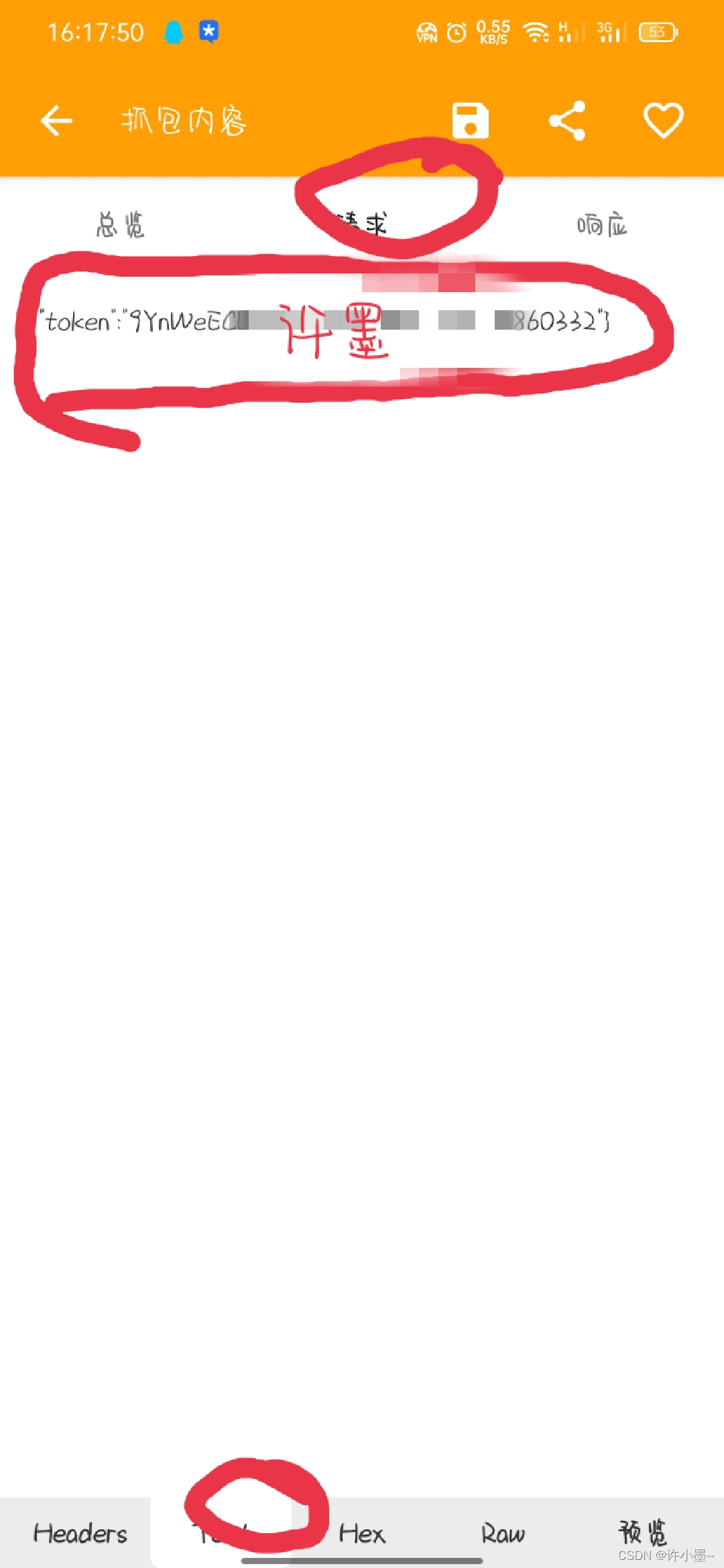Select the Text view tab
This screenshot has height=1568, width=724.
223,1533
